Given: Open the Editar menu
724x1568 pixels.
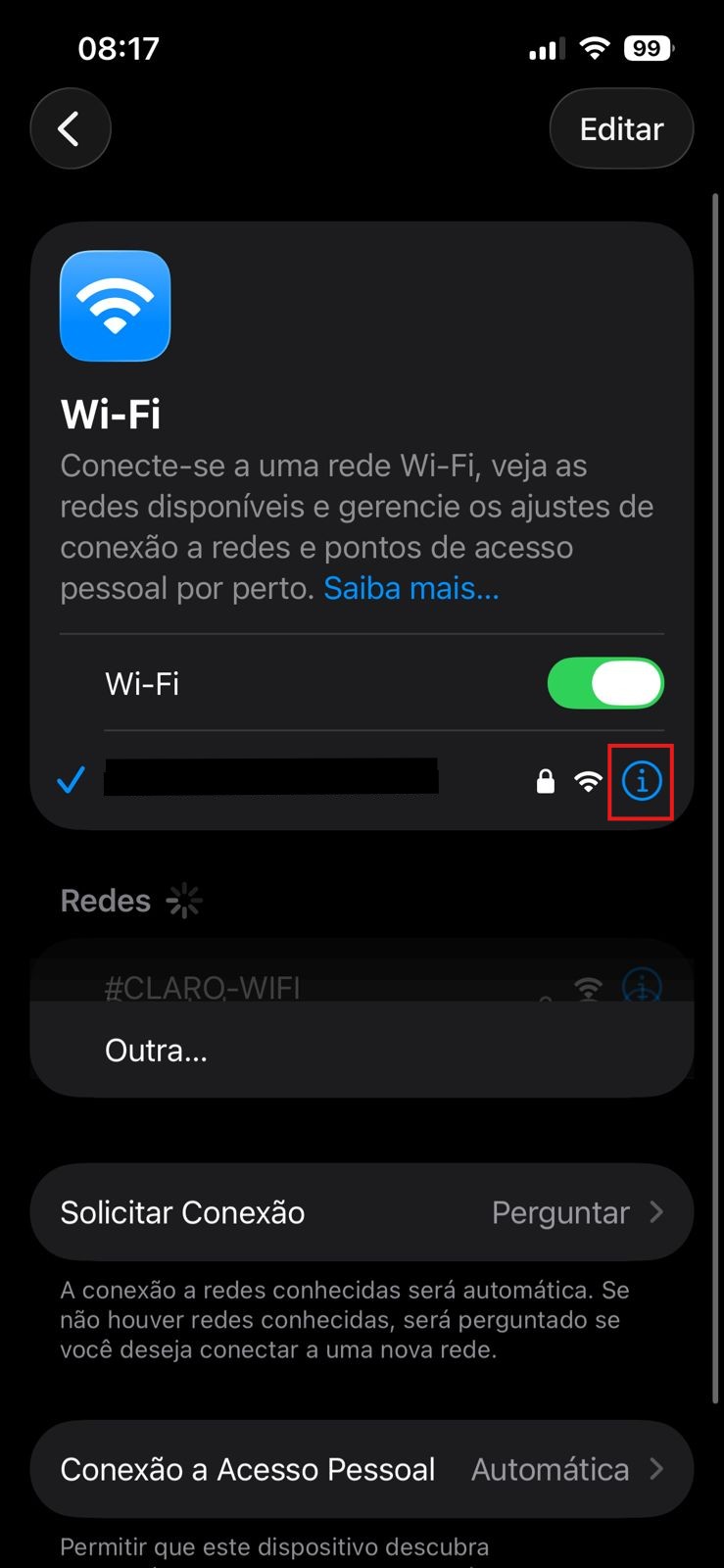Looking at the screenshot, I should (621, 127).
